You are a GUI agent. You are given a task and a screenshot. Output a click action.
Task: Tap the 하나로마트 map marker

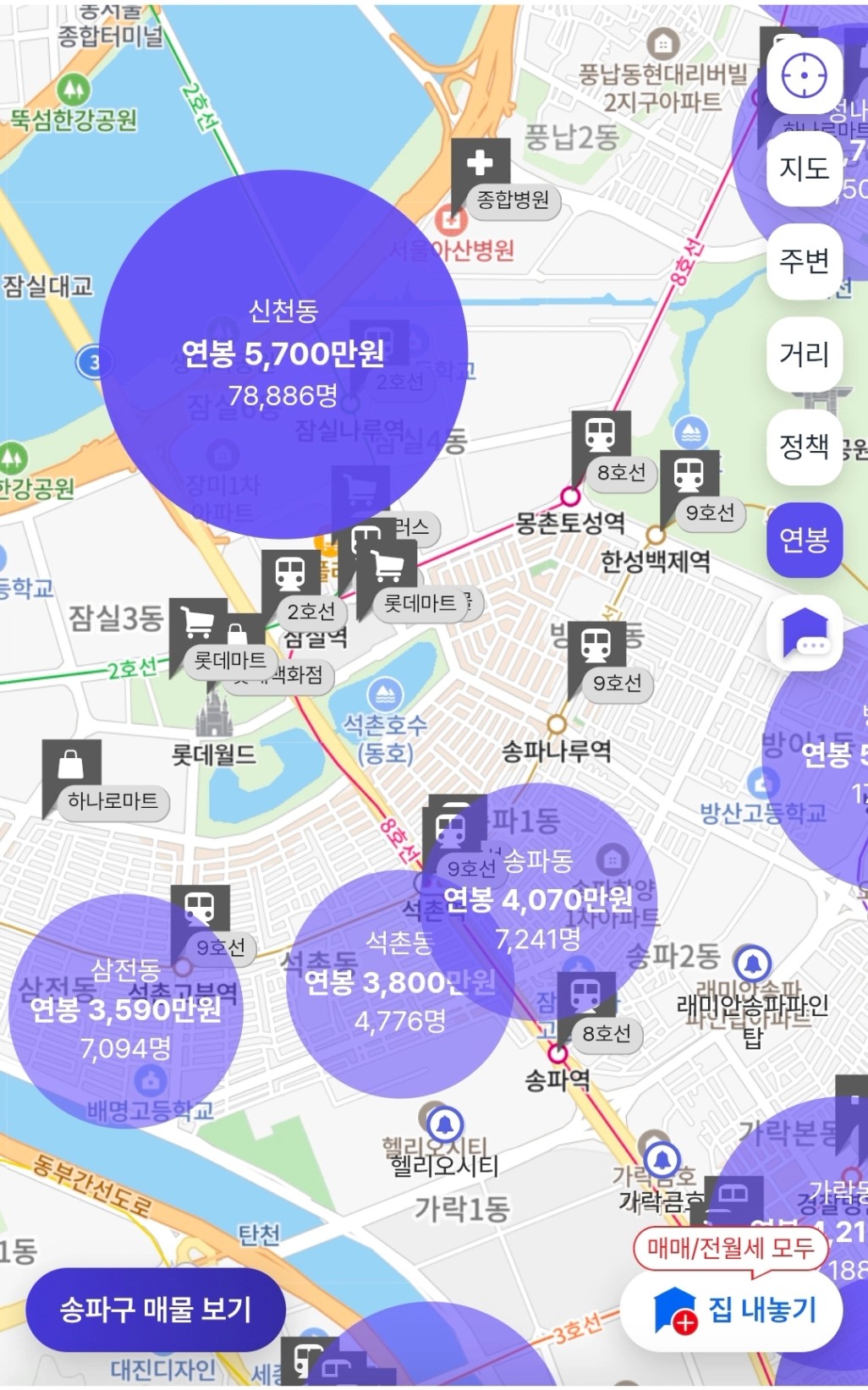point(112,801)
